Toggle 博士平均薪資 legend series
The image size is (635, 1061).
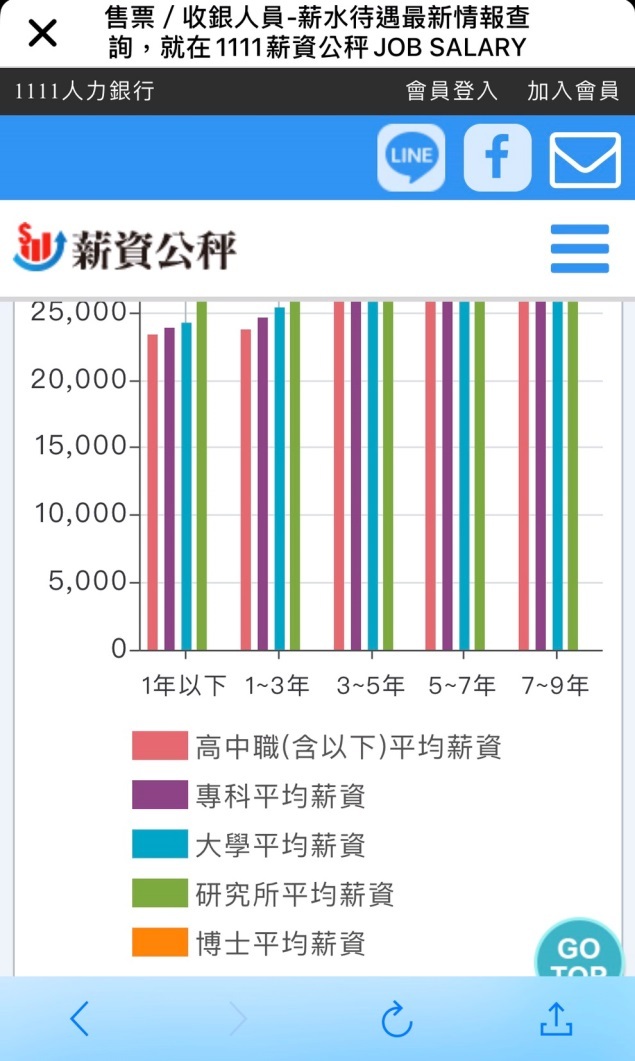pos(250,943)
